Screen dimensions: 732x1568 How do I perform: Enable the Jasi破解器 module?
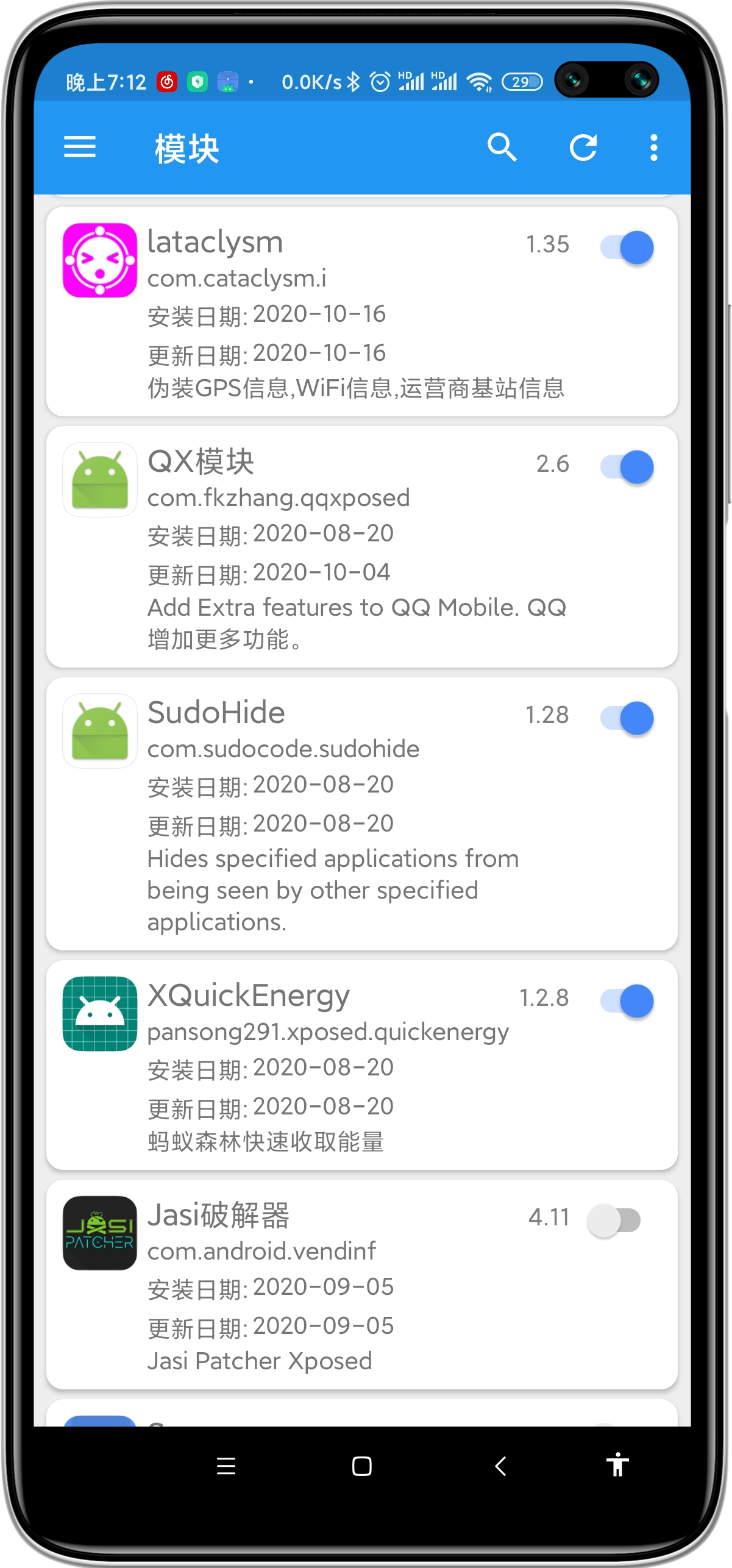tap(614, 1220)
